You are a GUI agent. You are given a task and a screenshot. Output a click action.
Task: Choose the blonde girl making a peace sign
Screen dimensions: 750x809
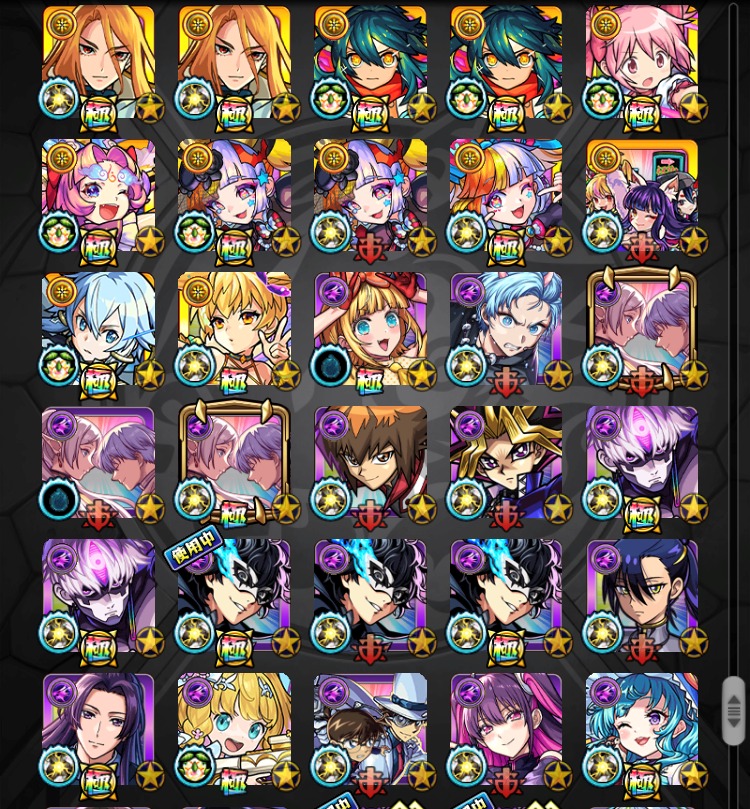[x=234, y=330]
